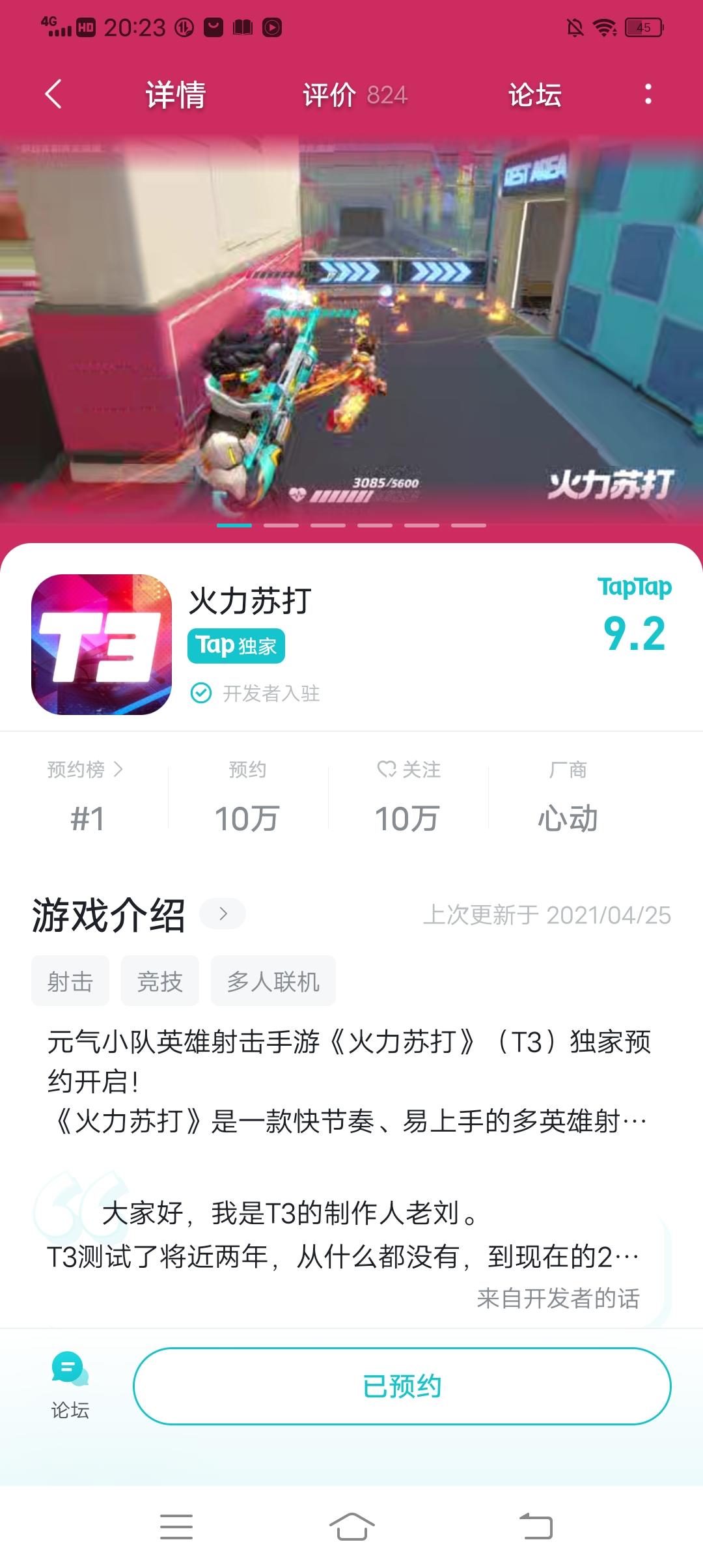Open the 射击 tag link
This screenshot has height=1568, width=703.
(70, 981)
